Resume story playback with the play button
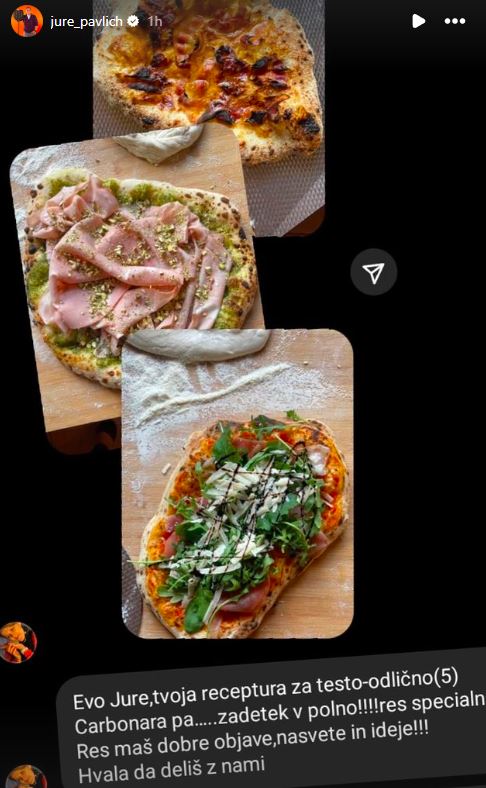 (418, 21)
